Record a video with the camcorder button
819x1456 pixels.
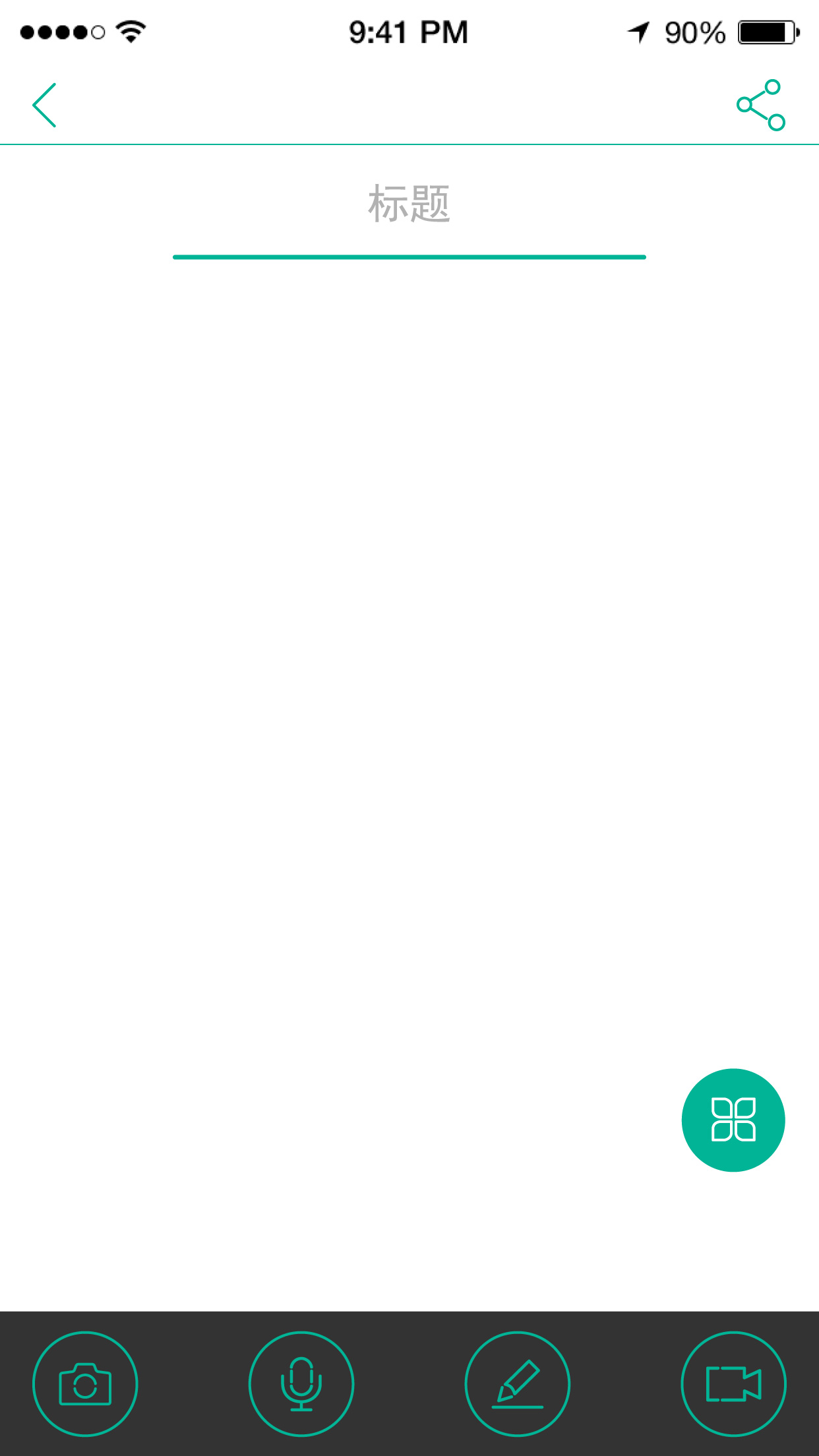click(733, 1383)
